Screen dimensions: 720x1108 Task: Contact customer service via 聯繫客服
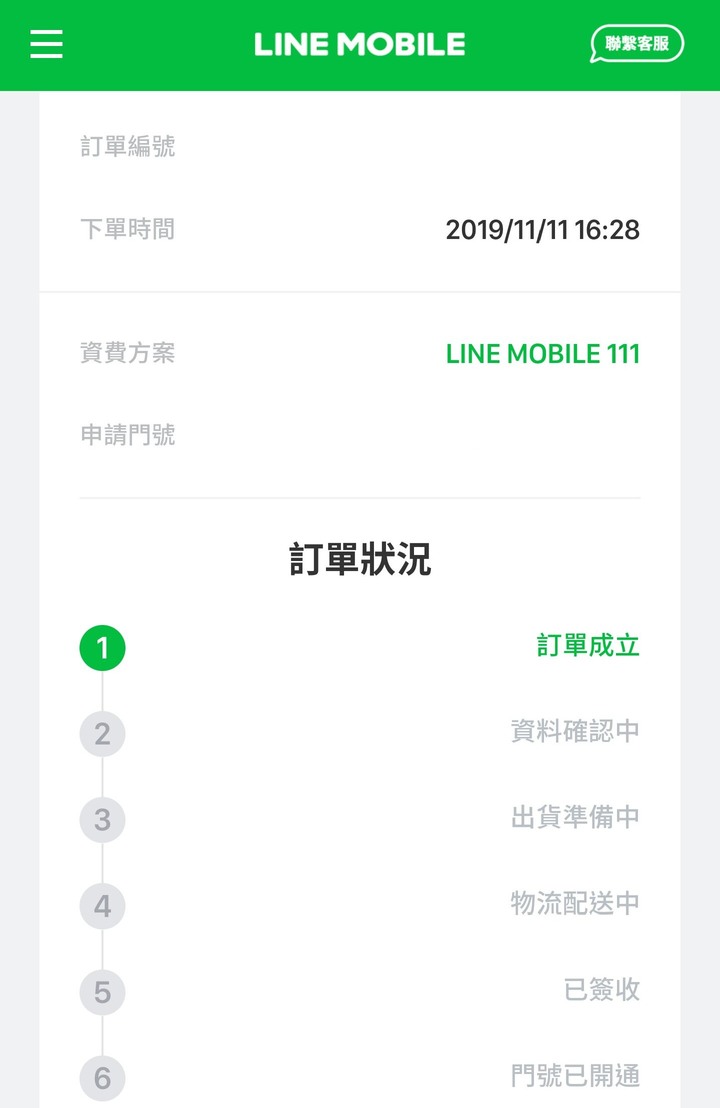click(x=637, y=44)
